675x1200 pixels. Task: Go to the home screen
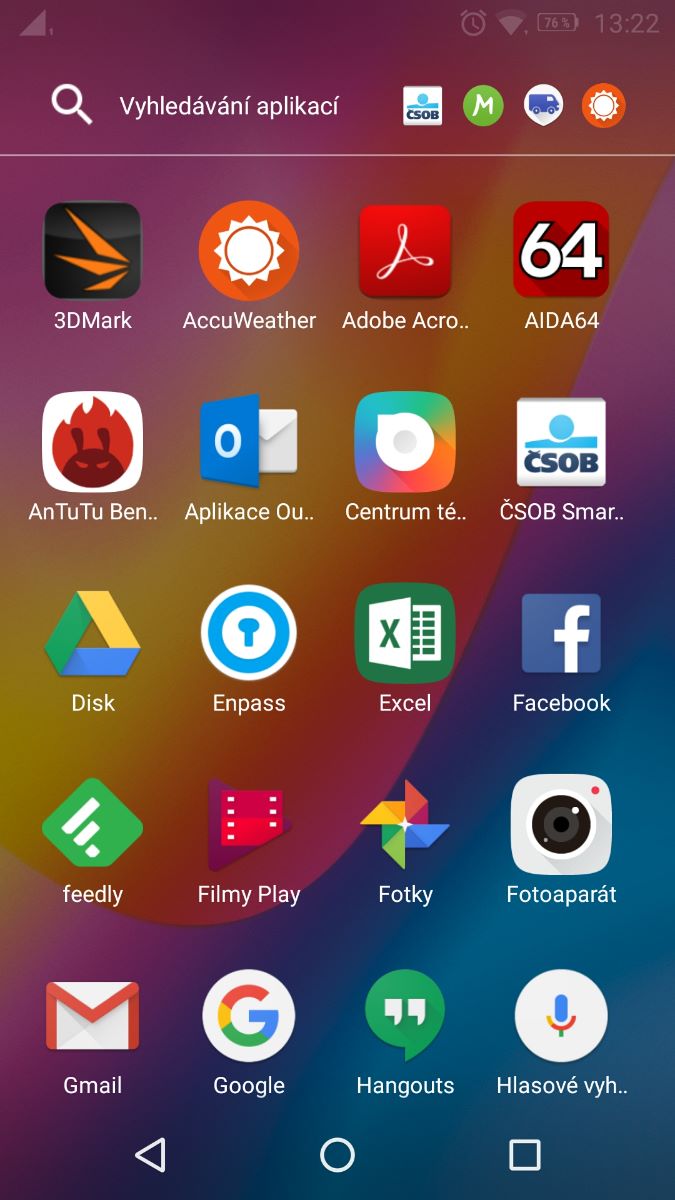[x=337, y=1155]
